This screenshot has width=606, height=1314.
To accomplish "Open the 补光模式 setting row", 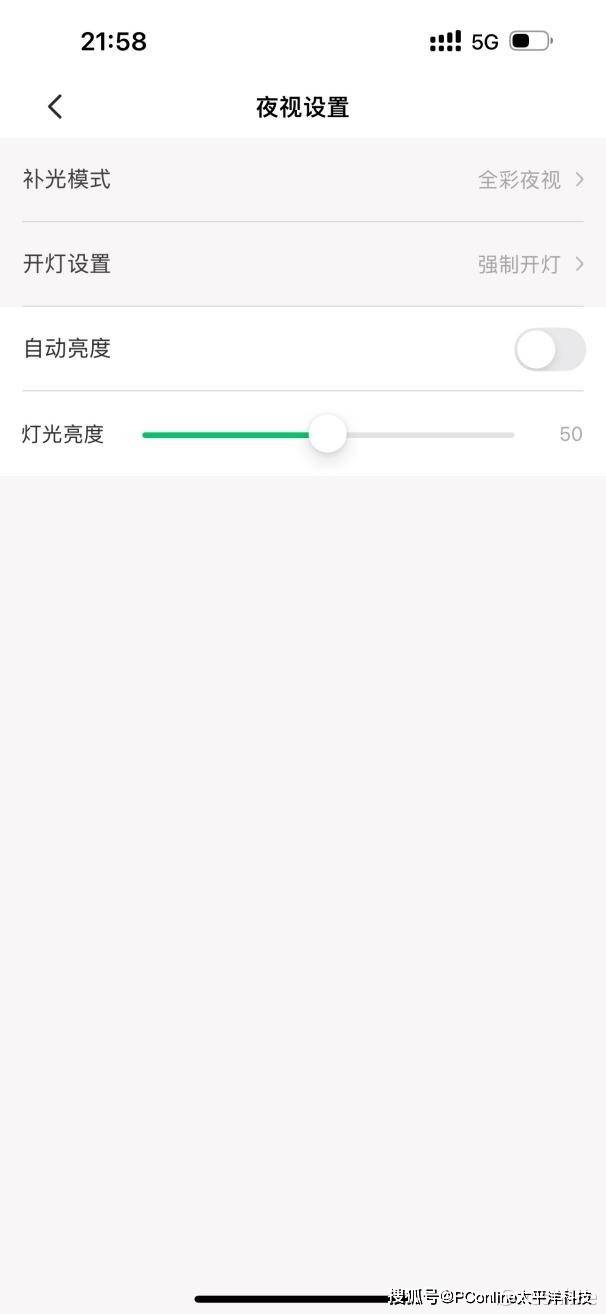I will 303,180.
